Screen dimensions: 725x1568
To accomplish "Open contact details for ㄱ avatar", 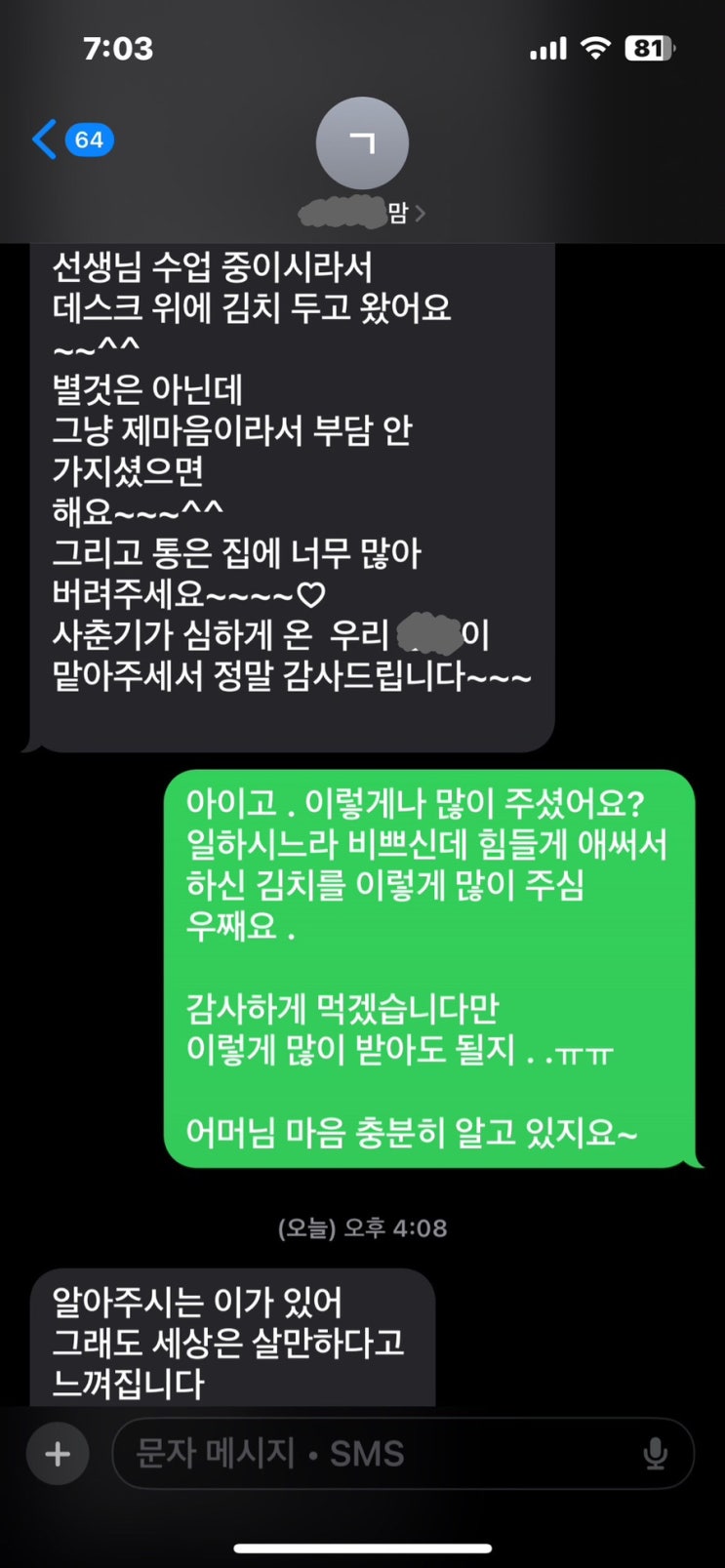I will pyautogui.click(x=362, y=144).
